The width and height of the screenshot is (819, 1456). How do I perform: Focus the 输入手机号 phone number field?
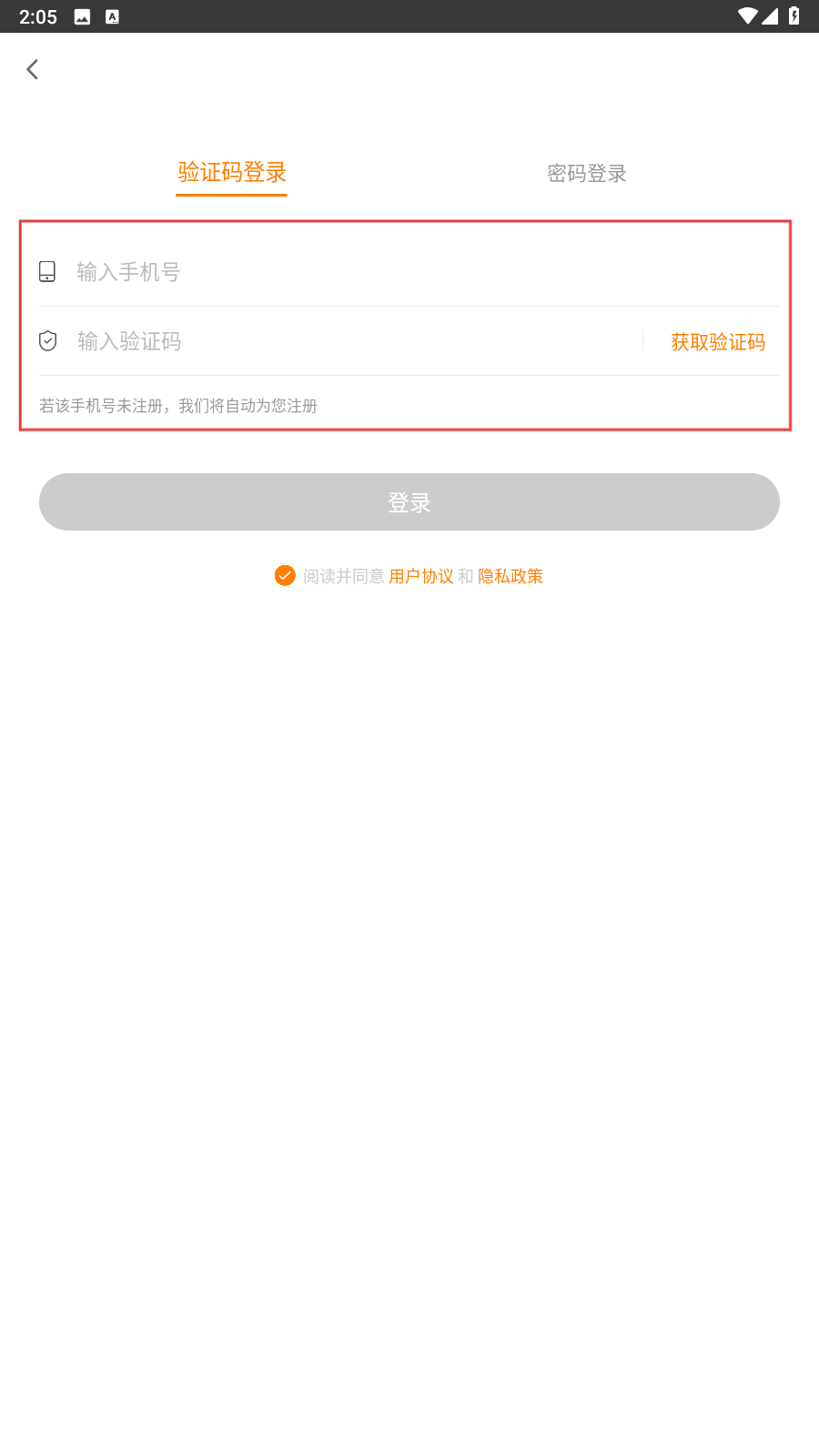coord(364,272)
